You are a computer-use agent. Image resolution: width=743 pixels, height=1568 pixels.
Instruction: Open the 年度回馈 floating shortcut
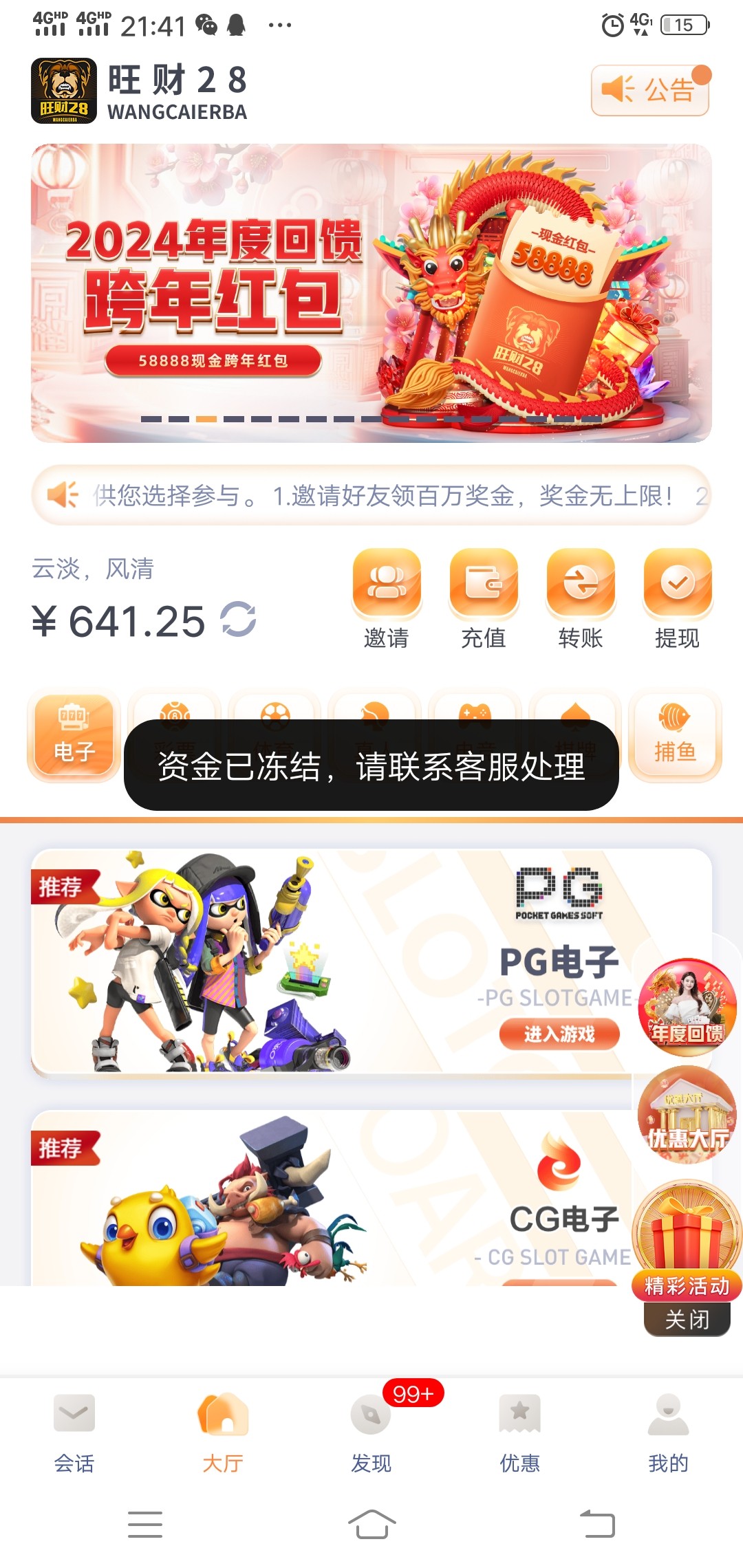pyautogui.click(x=687, y=1008)
